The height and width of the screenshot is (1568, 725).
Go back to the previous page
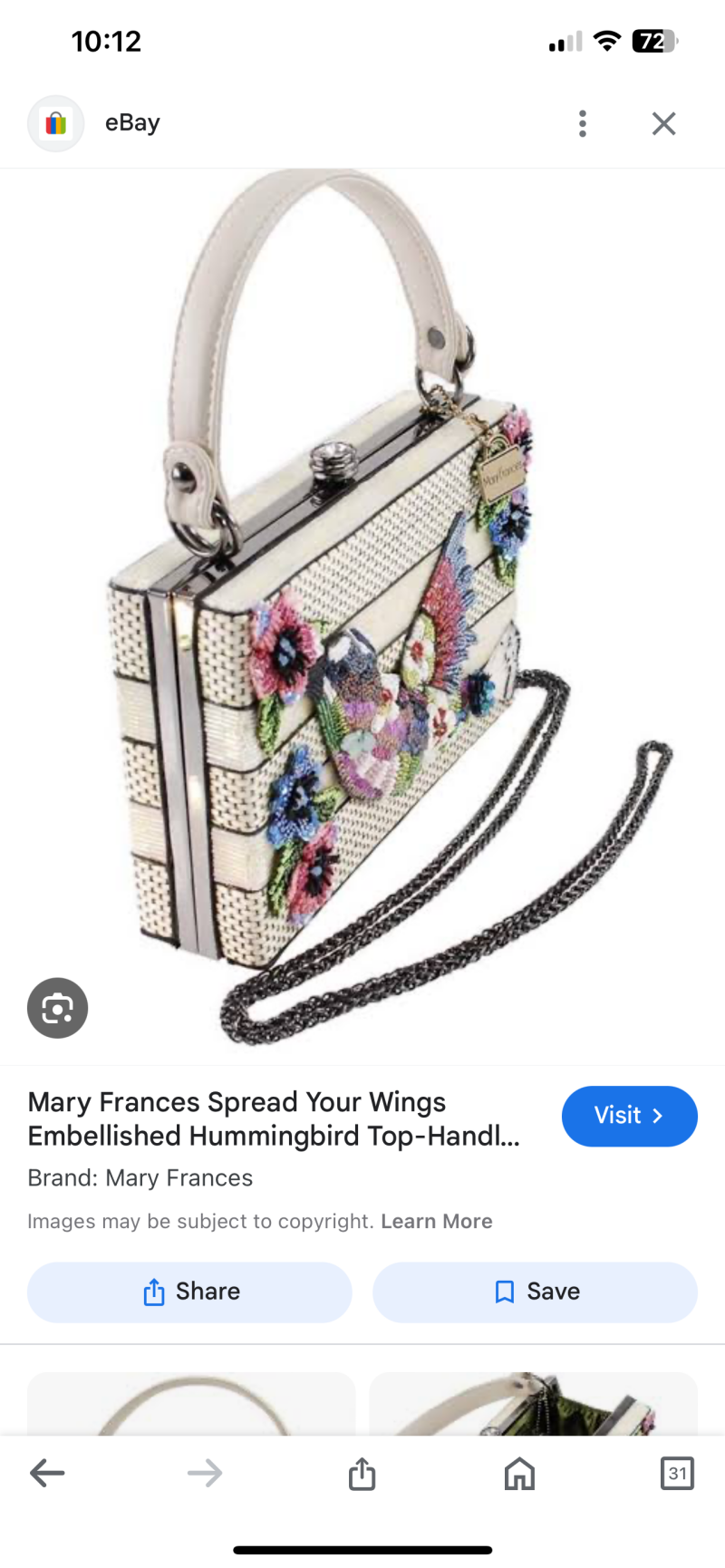coord(47,1473)
